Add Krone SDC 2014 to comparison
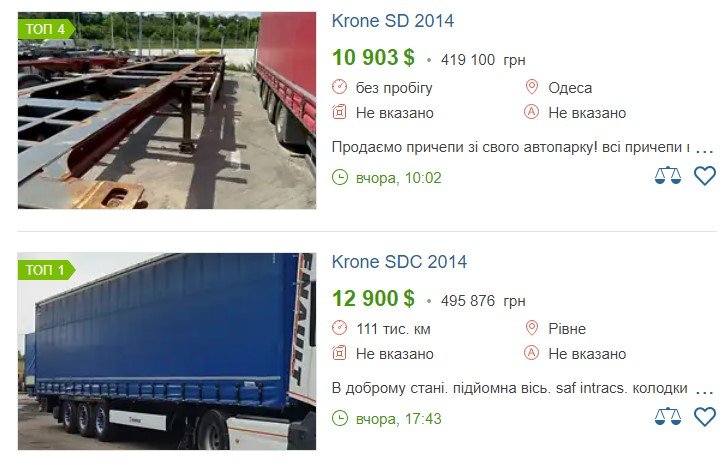 click(668, 417)
